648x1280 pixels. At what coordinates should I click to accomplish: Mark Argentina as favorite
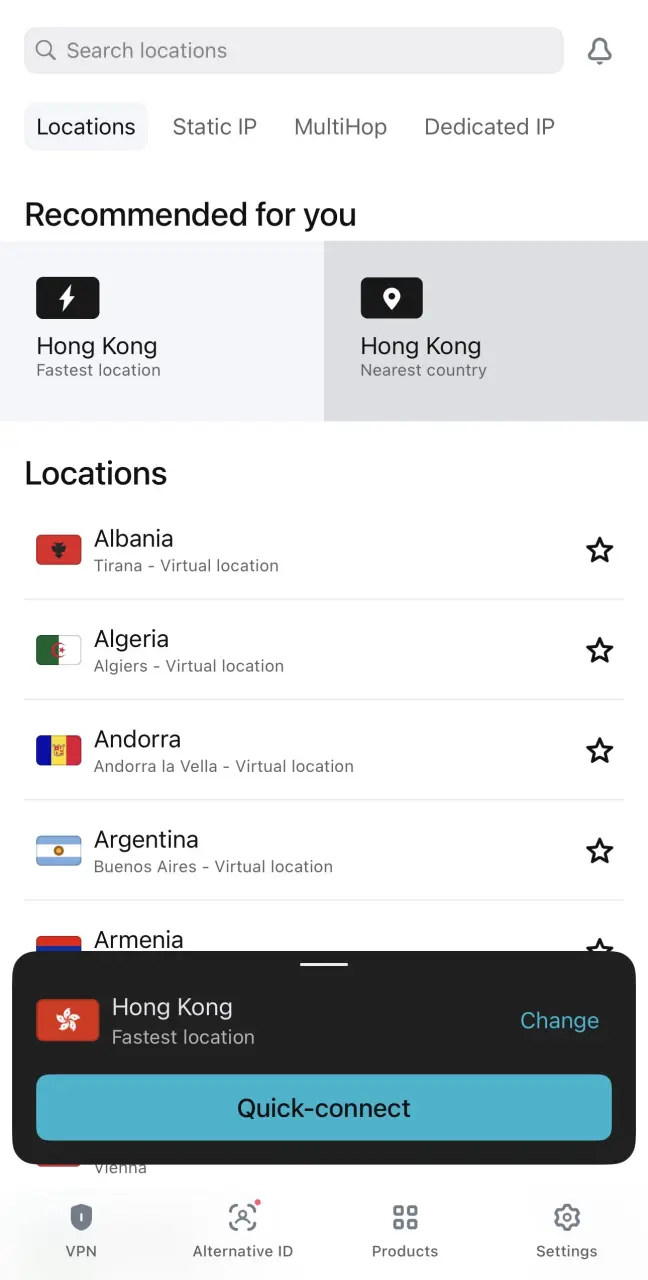[x=599, y=850]
